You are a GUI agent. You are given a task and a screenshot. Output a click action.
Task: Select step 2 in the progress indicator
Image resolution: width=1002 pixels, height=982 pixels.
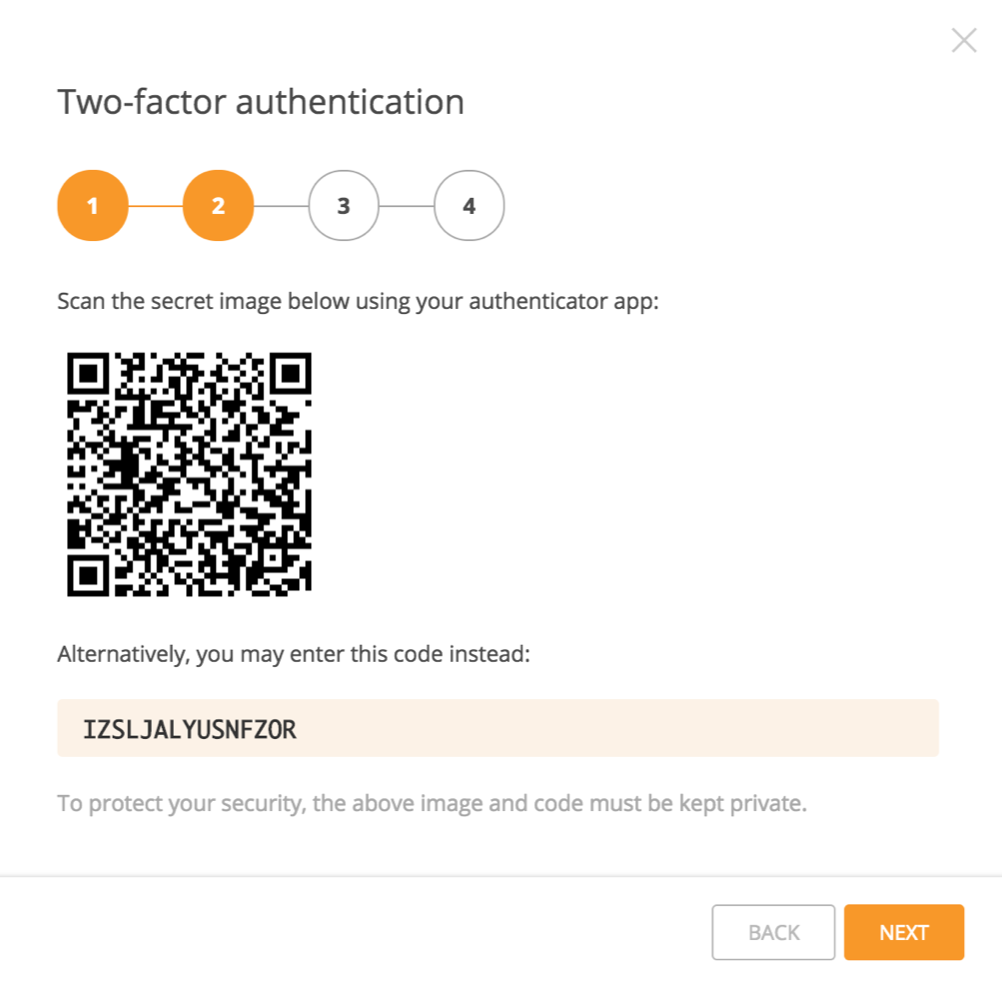(x=218, y=207)
